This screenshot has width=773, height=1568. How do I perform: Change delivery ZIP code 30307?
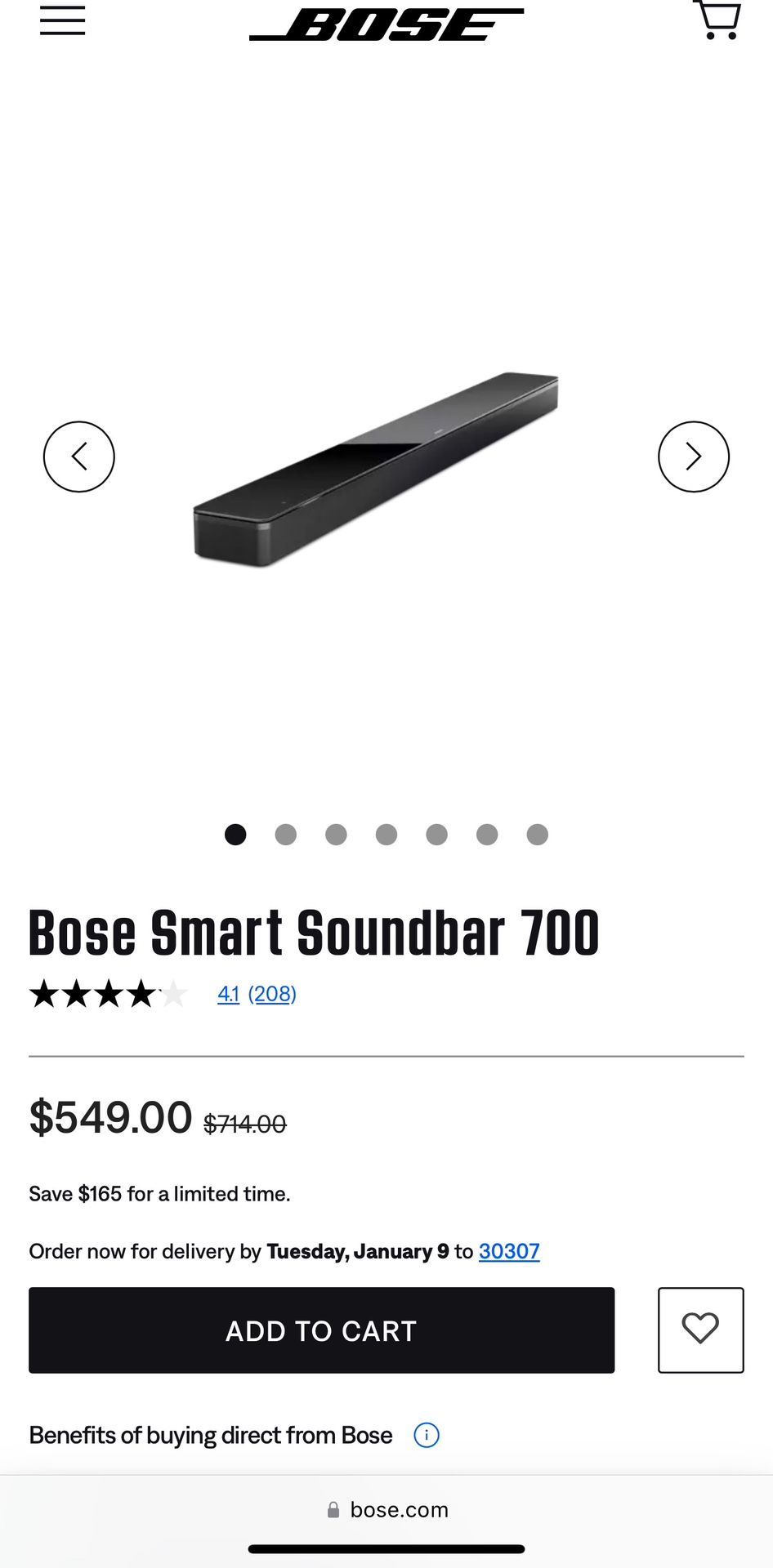[x=508, y=1251]
